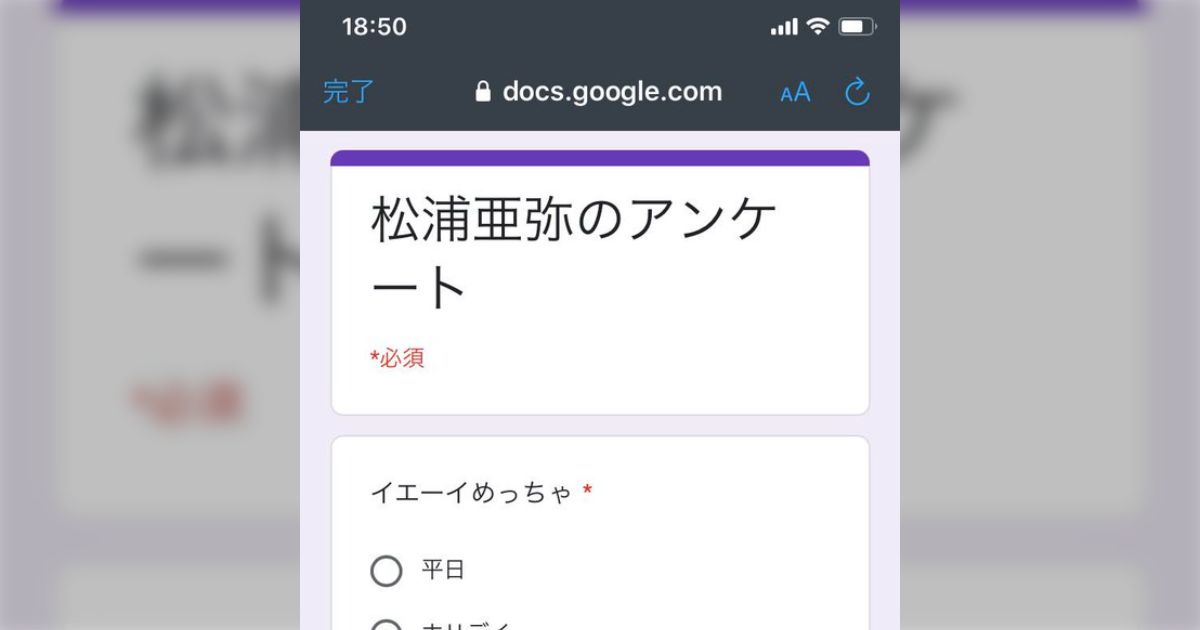
Task: Tap 完了 to close the browser
Action: pyautogui.click(x=348, y=92)
